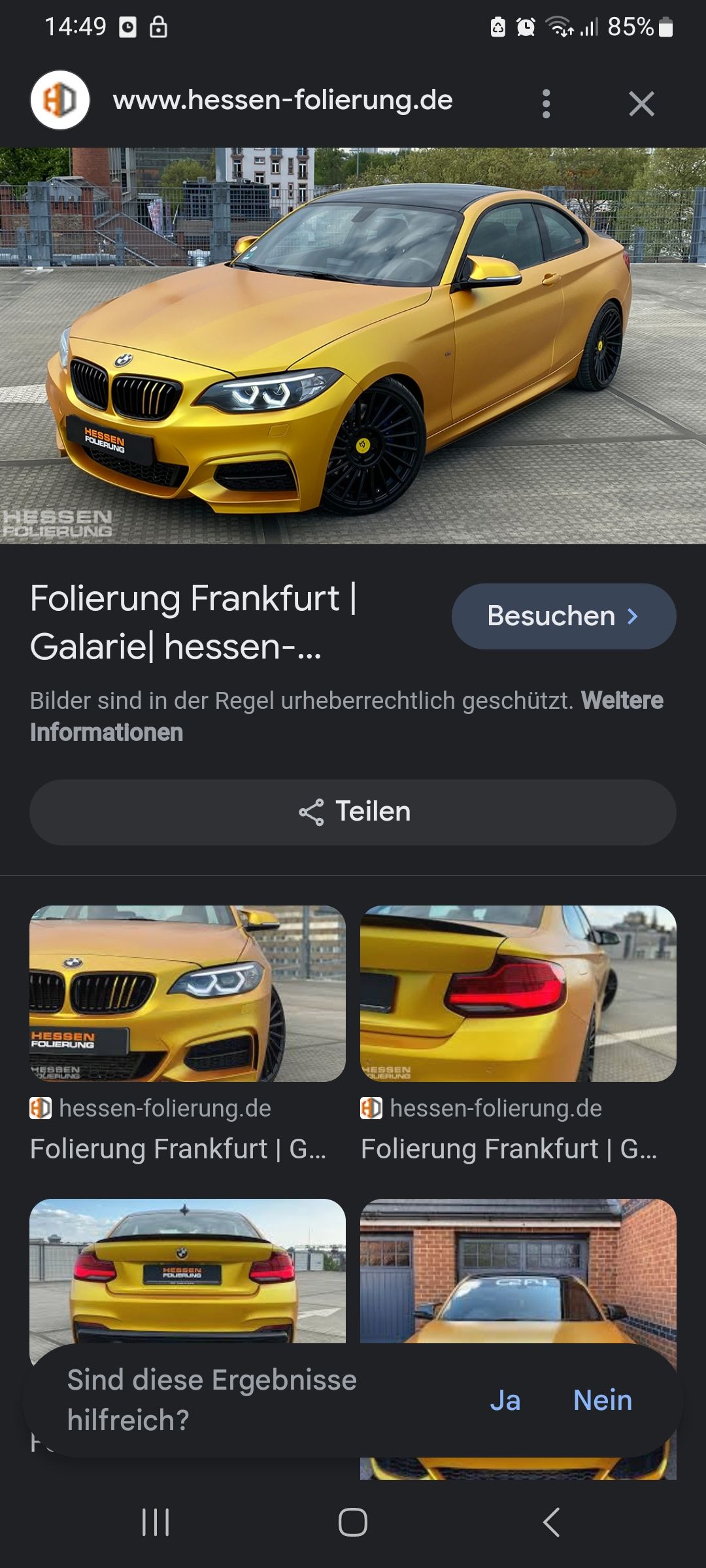This screenshot has width=706, height=1568.
Task: Go back using the system back button
Action: [551, 1522]
